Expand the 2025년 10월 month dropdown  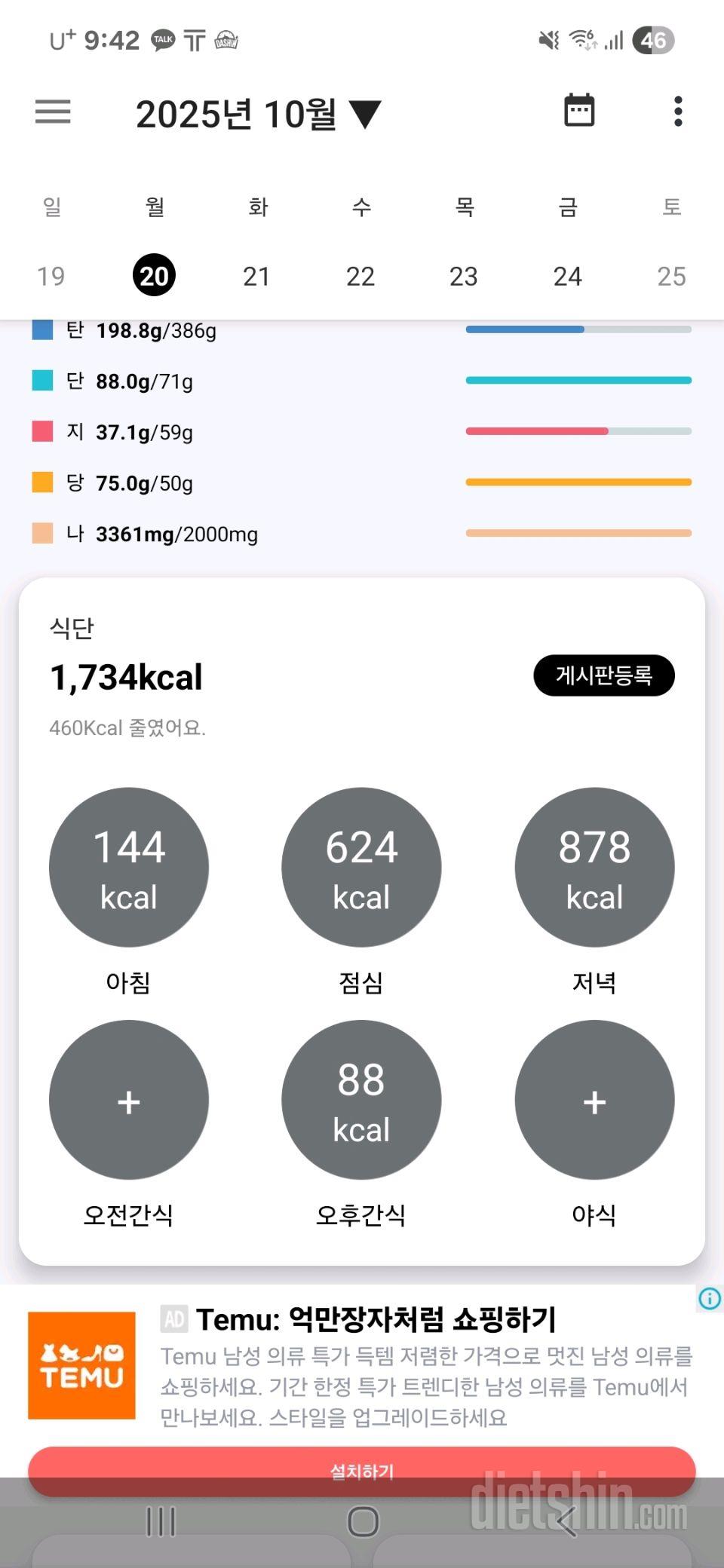258,115
